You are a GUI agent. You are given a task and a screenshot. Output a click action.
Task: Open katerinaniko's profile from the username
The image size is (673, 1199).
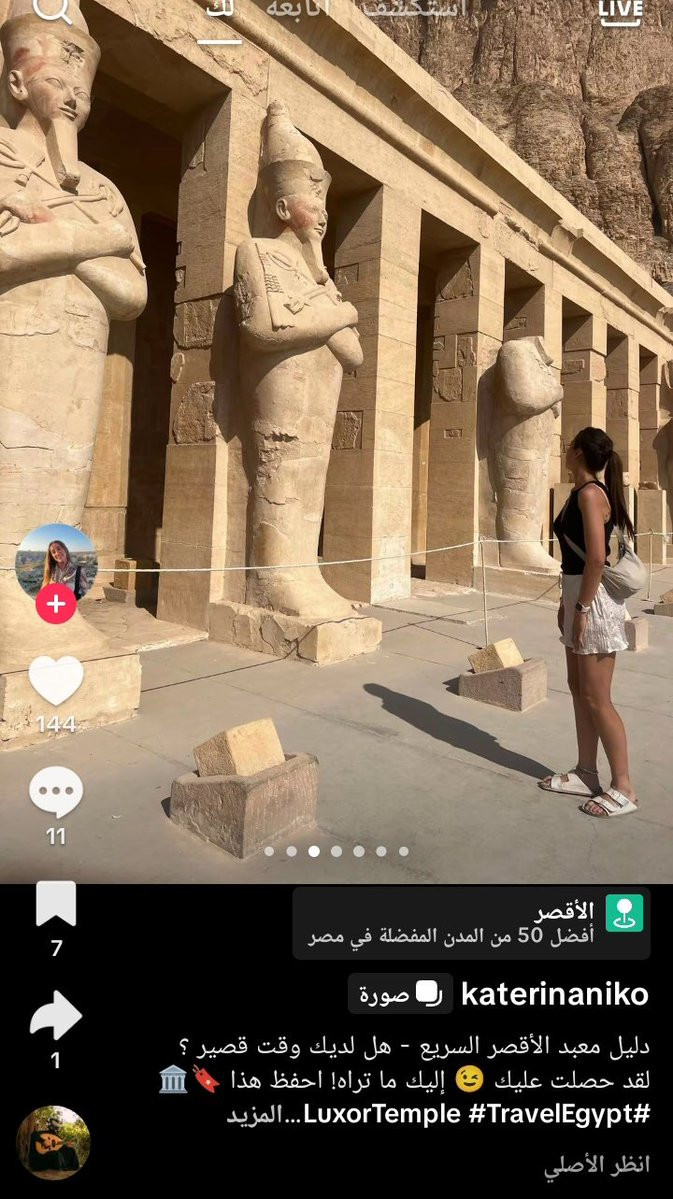554,994
